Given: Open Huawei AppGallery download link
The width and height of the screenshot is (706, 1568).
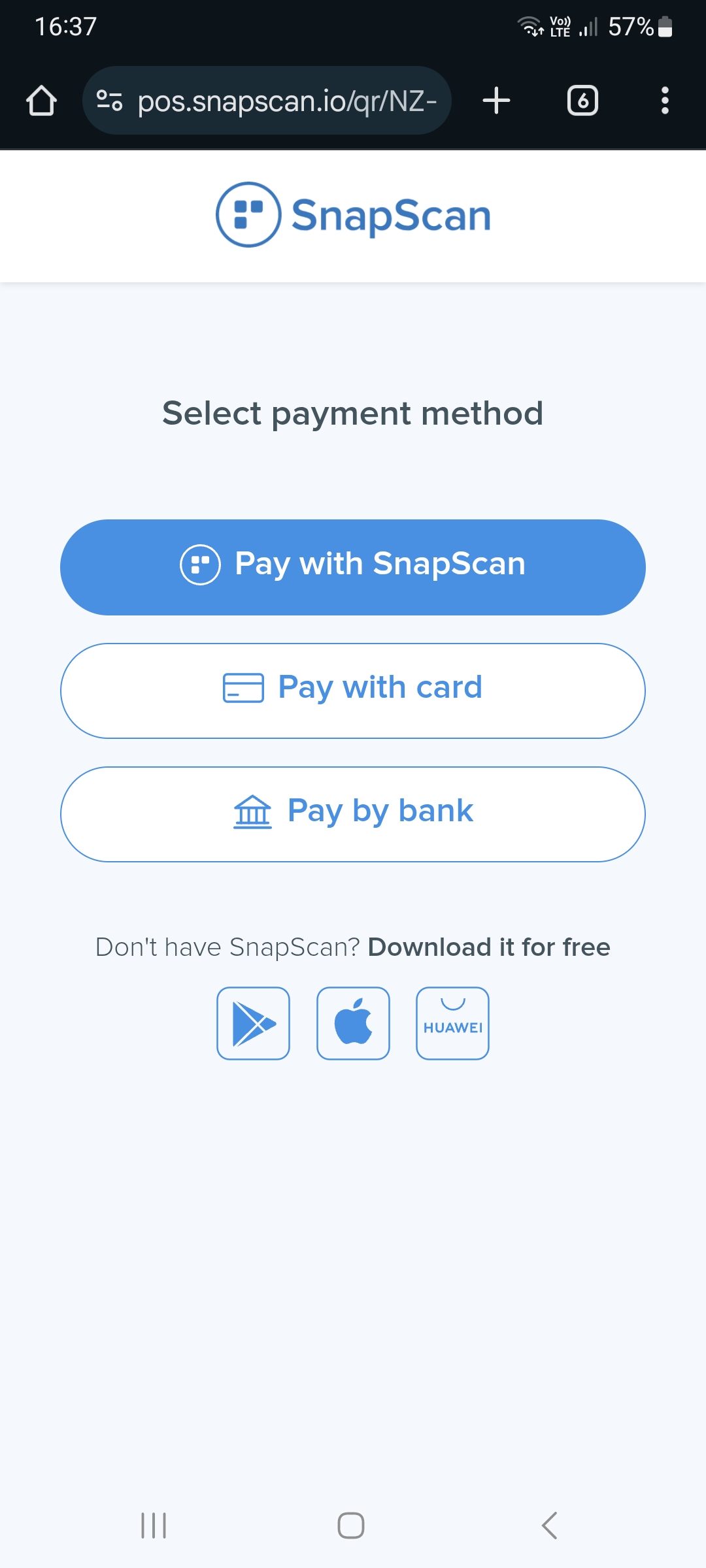Looking at the screenshot, I should 452,1023.
